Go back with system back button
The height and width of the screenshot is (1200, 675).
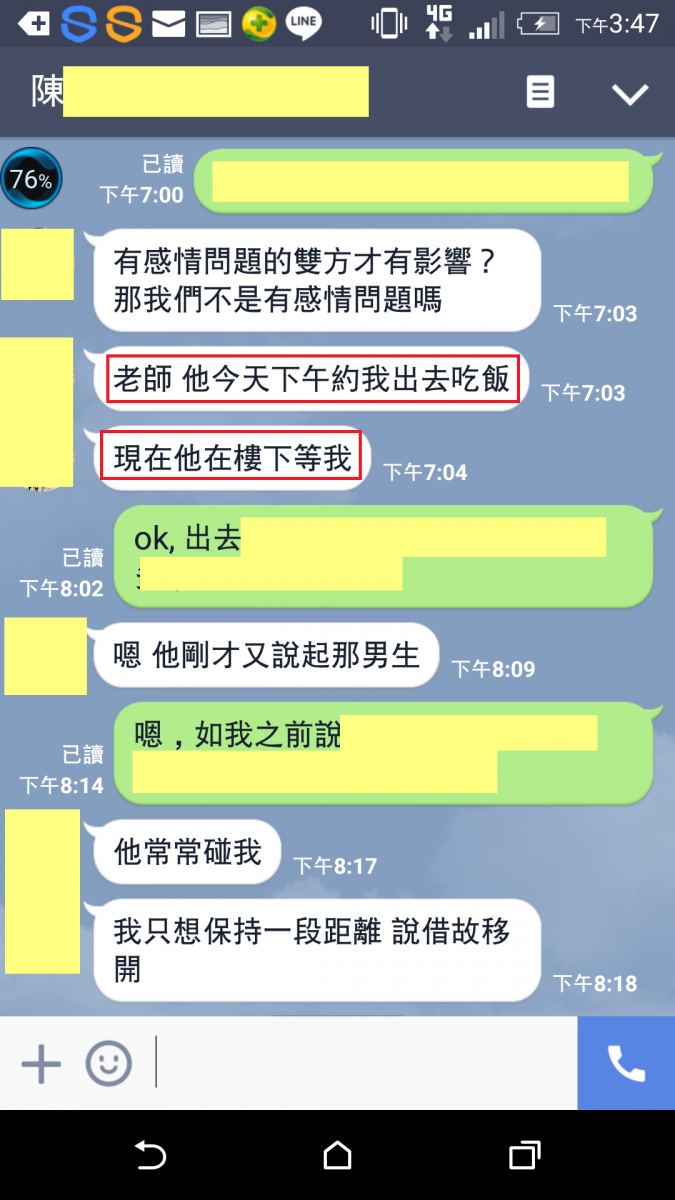click(150, 1156)
